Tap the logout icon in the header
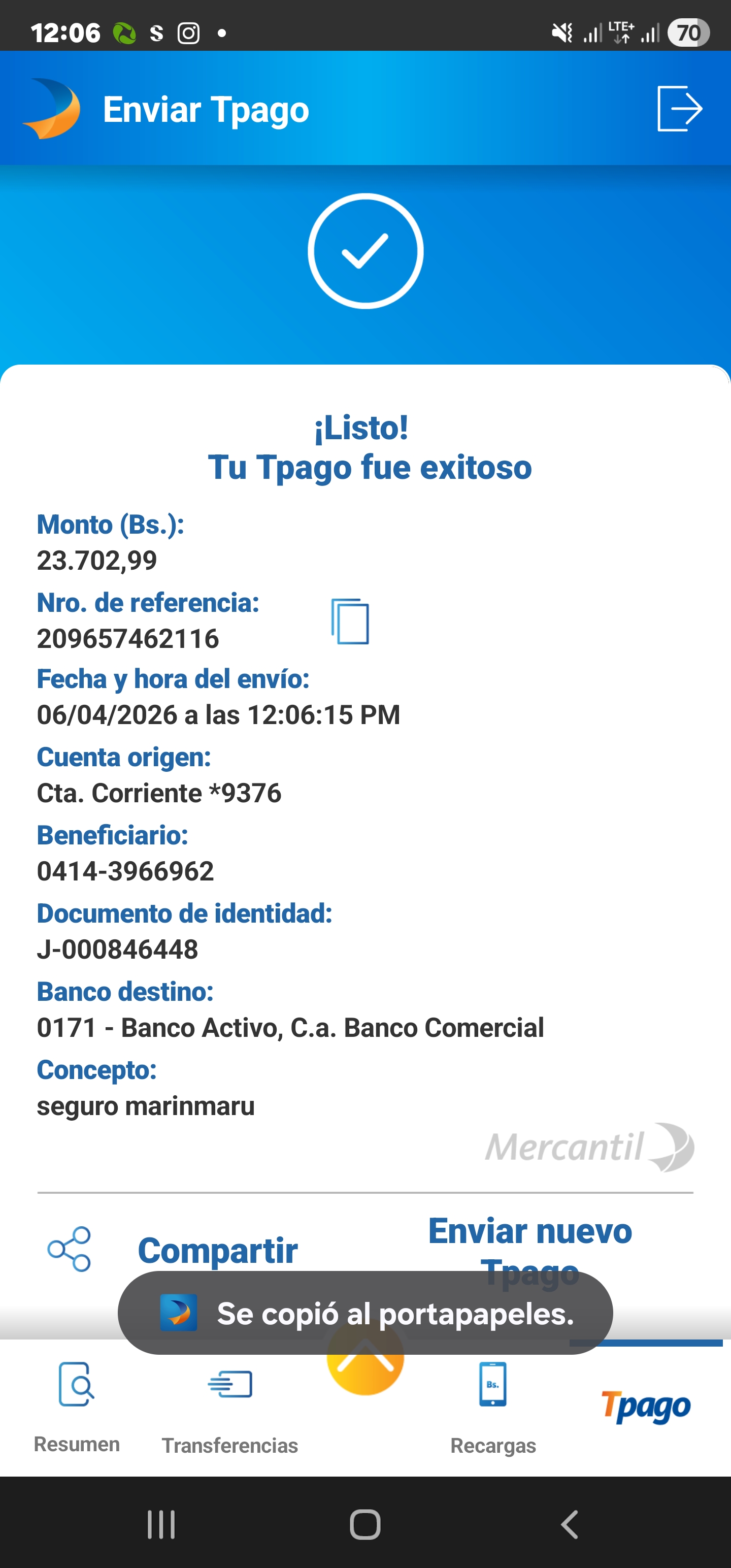Image resolution: width=731 pixels, height=1568 pixels. 679,109
